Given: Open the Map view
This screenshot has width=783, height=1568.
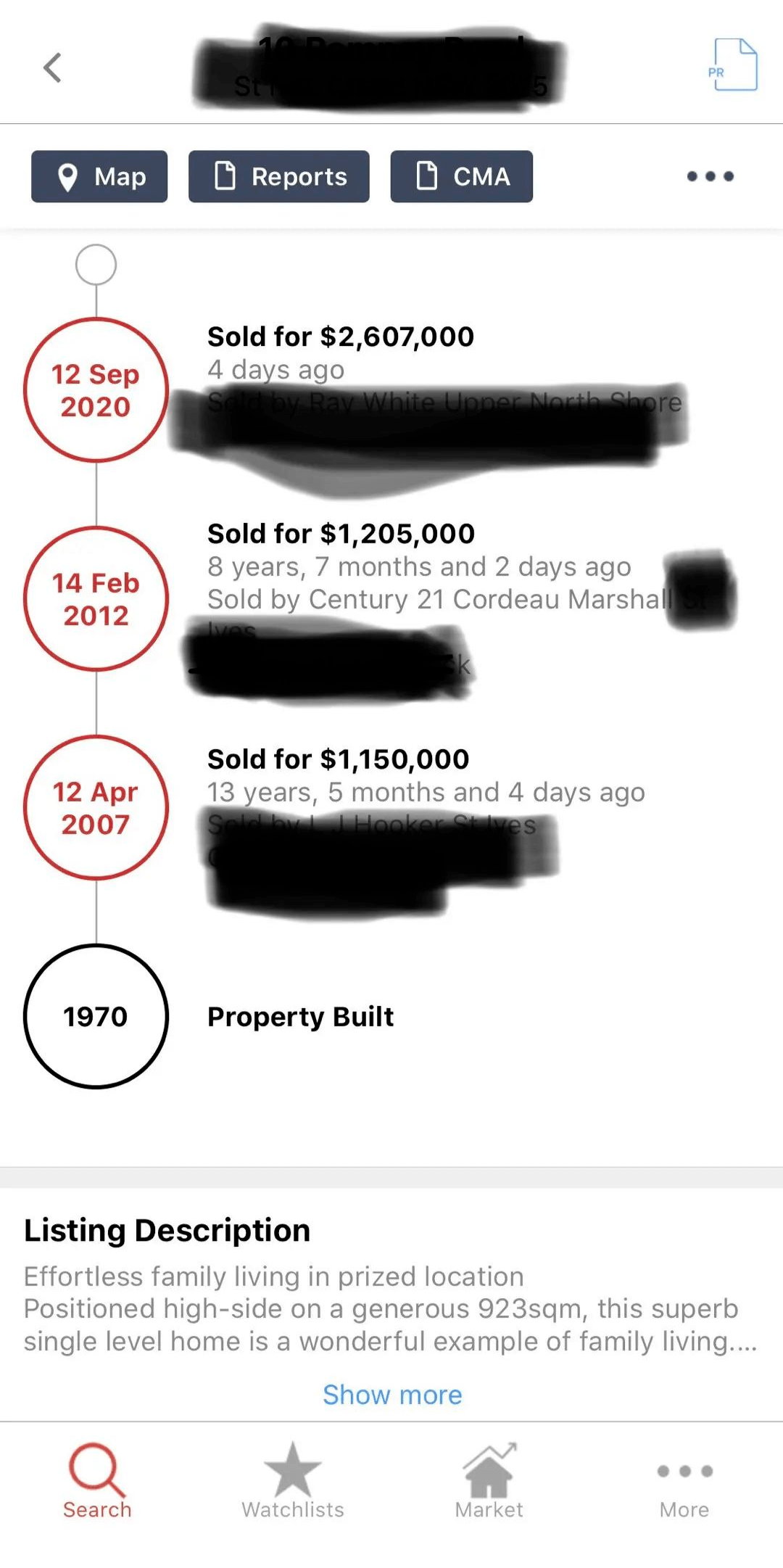Looking at the screenshot, I should [99, 176].
